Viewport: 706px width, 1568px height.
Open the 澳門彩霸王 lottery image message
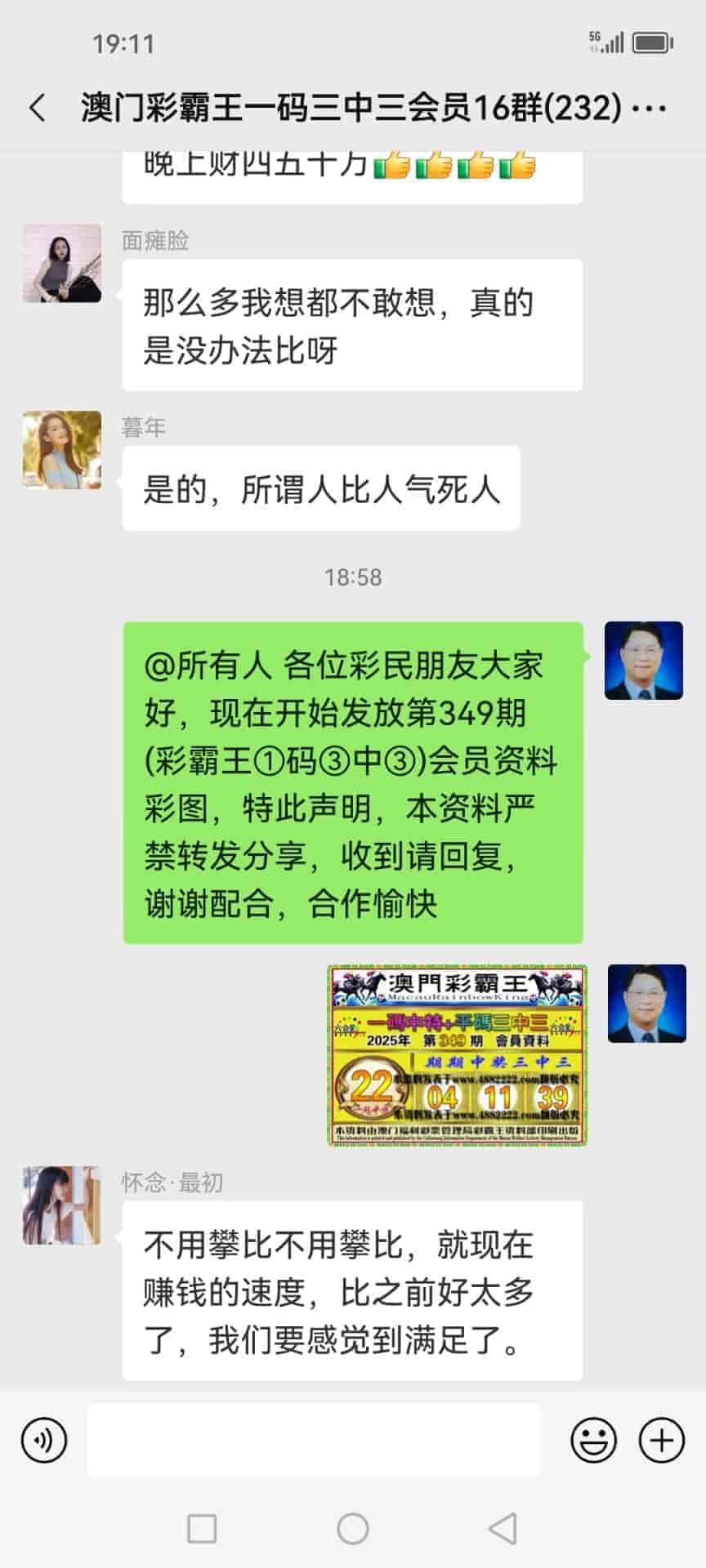click(x=458, y=1055)
